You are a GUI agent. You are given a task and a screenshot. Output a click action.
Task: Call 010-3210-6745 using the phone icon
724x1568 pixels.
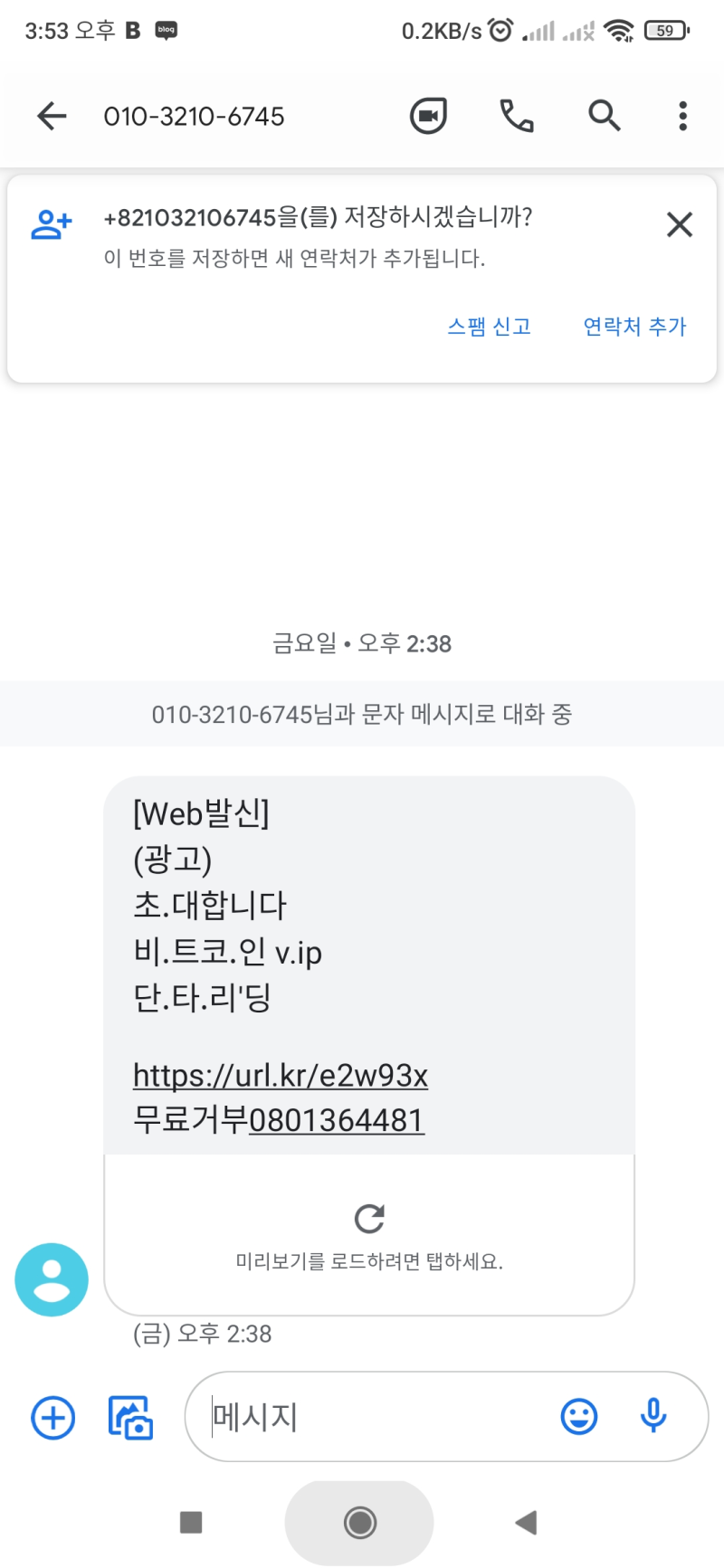tap(515, 115)
